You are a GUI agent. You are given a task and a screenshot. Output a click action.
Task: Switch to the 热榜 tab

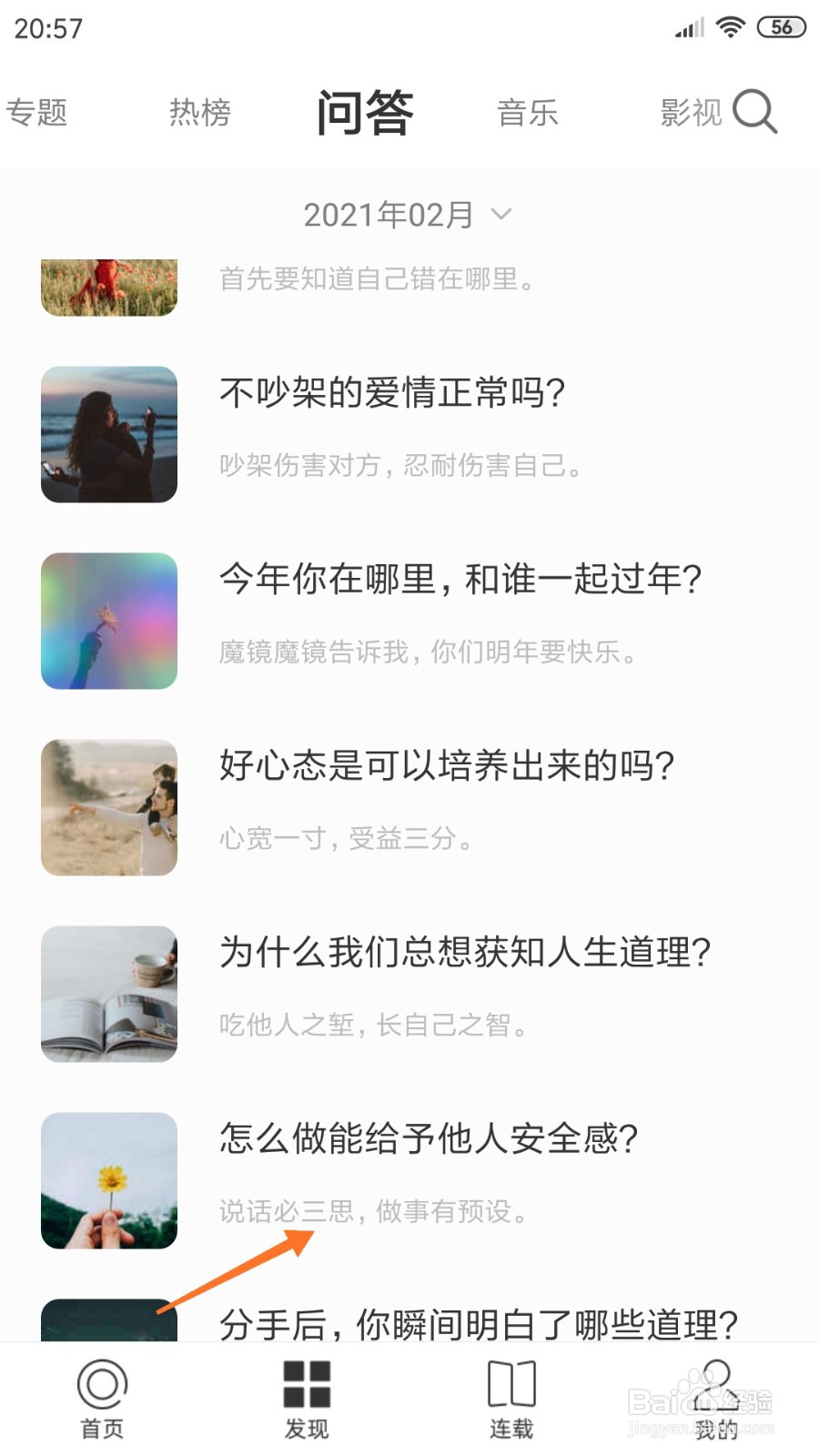click(x=200, y=113)
